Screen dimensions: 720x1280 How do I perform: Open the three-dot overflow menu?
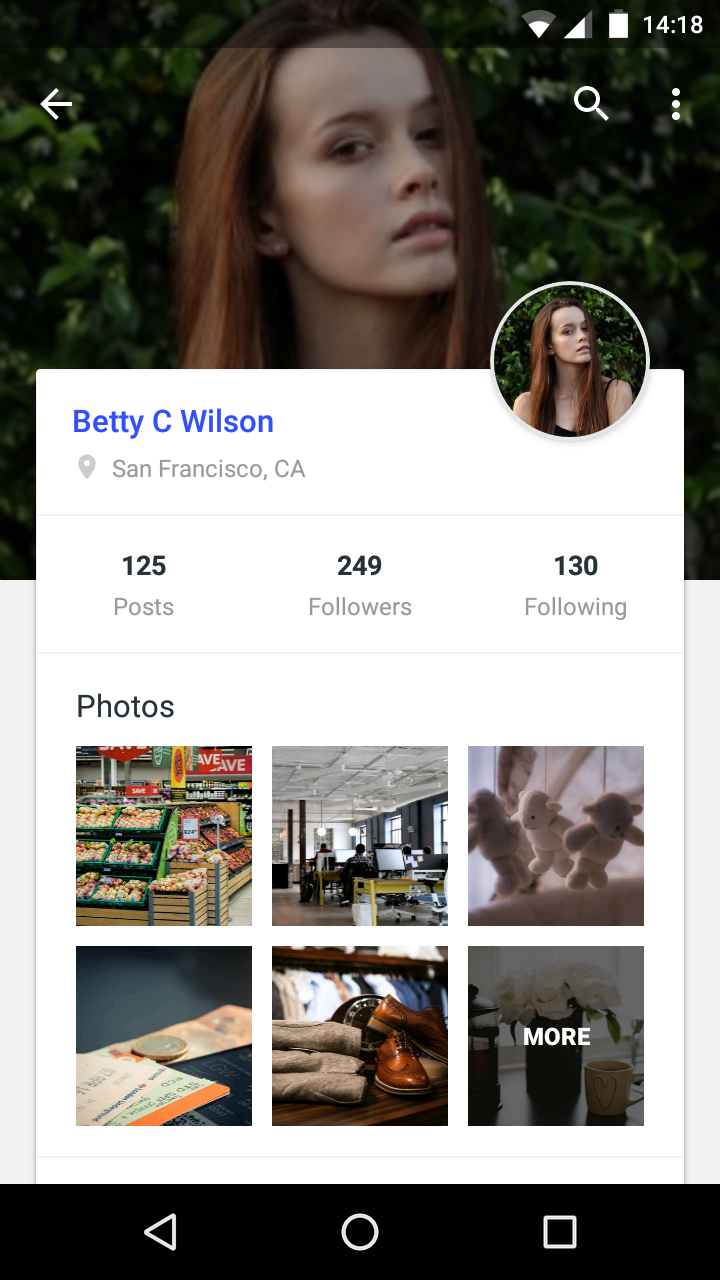[676, 104]
